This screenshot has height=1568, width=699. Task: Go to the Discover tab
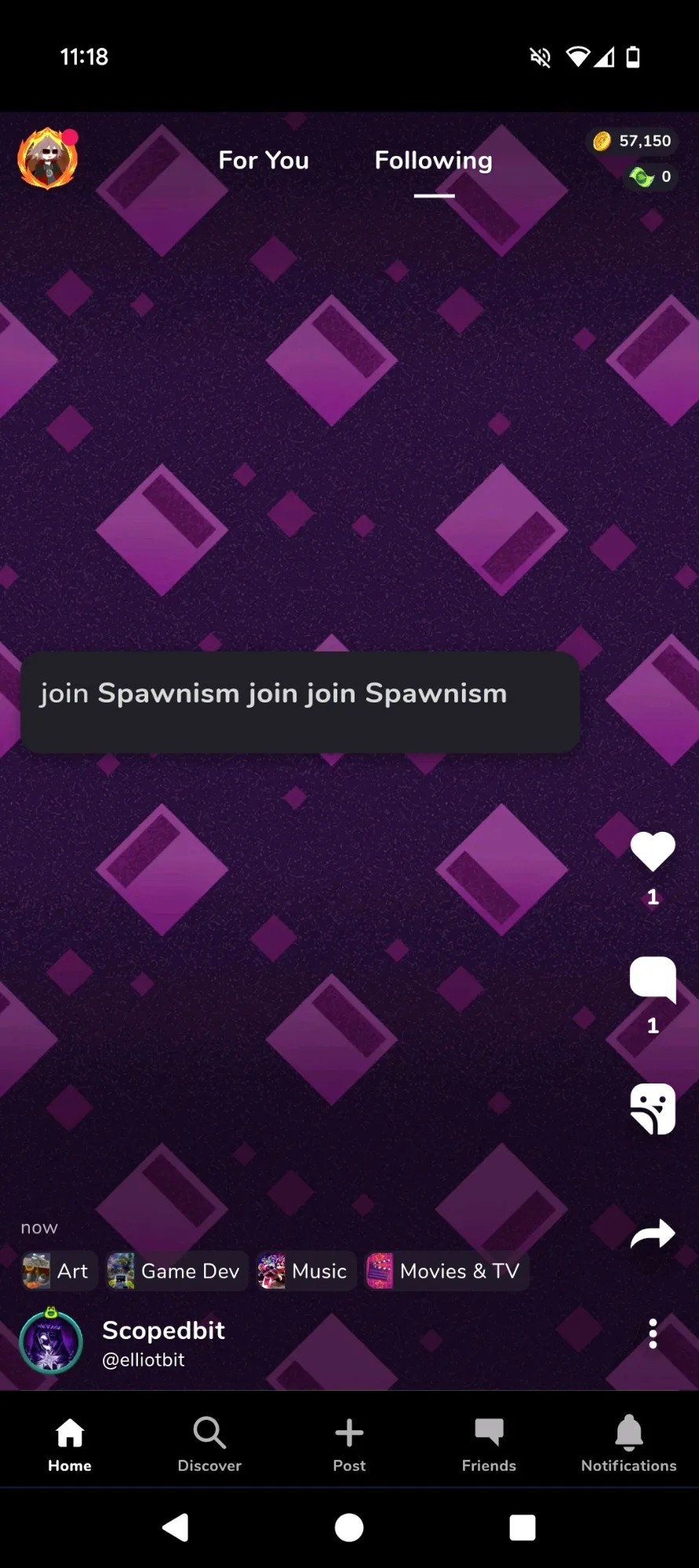coord(209,1444)
